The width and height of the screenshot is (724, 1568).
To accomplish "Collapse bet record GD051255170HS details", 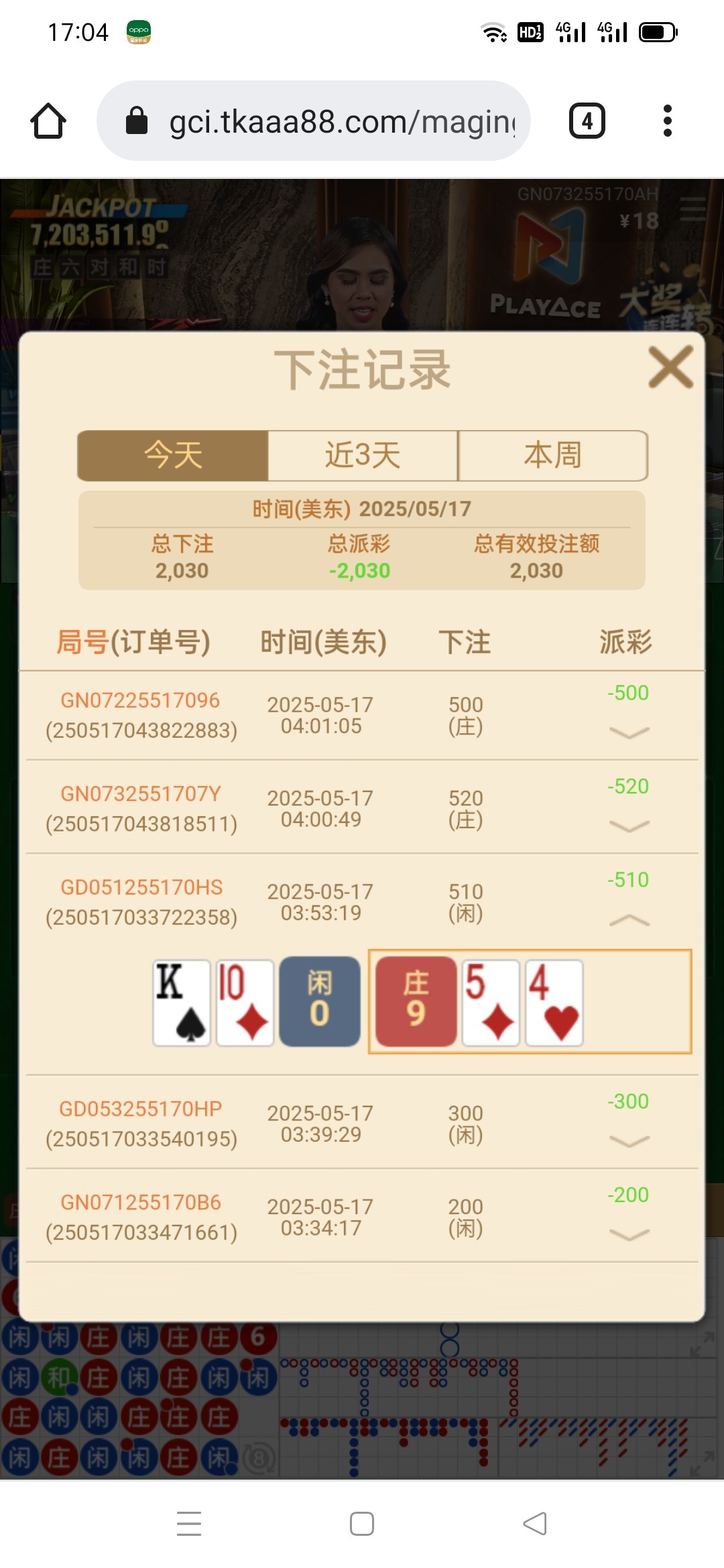I will (x=629, y=921).
